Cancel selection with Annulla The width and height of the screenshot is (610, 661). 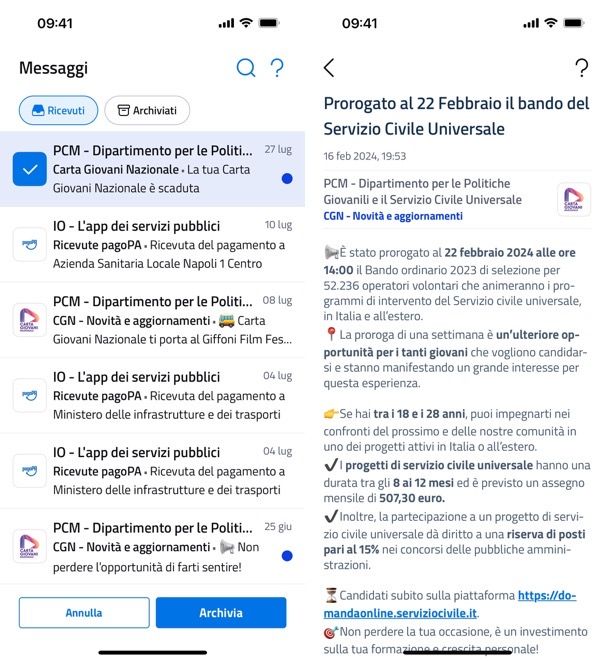pos(84,613)
